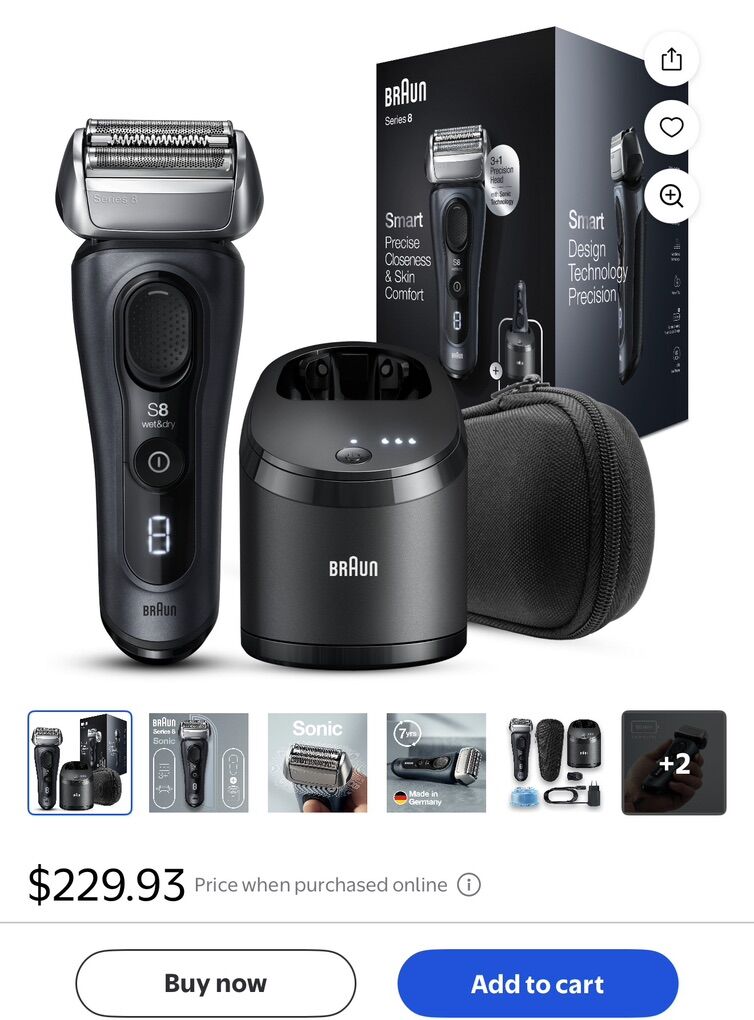The width and height of the screenshot is (754, 1020).
Task: Open the +2 more images thumbnail
Action: coord(673,762)
